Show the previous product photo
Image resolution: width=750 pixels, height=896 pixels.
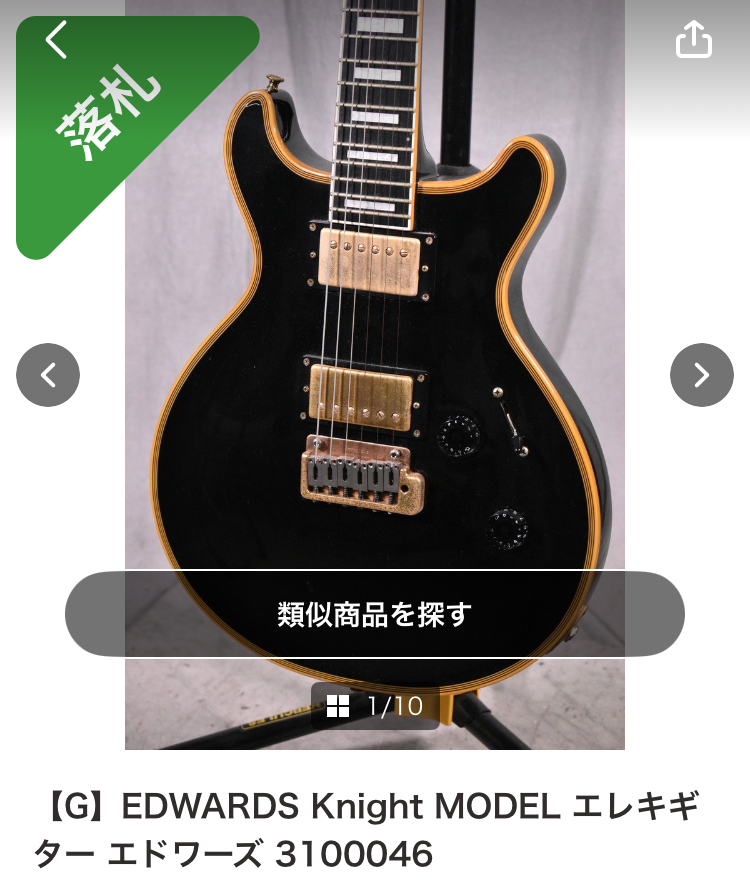[48, 375]
